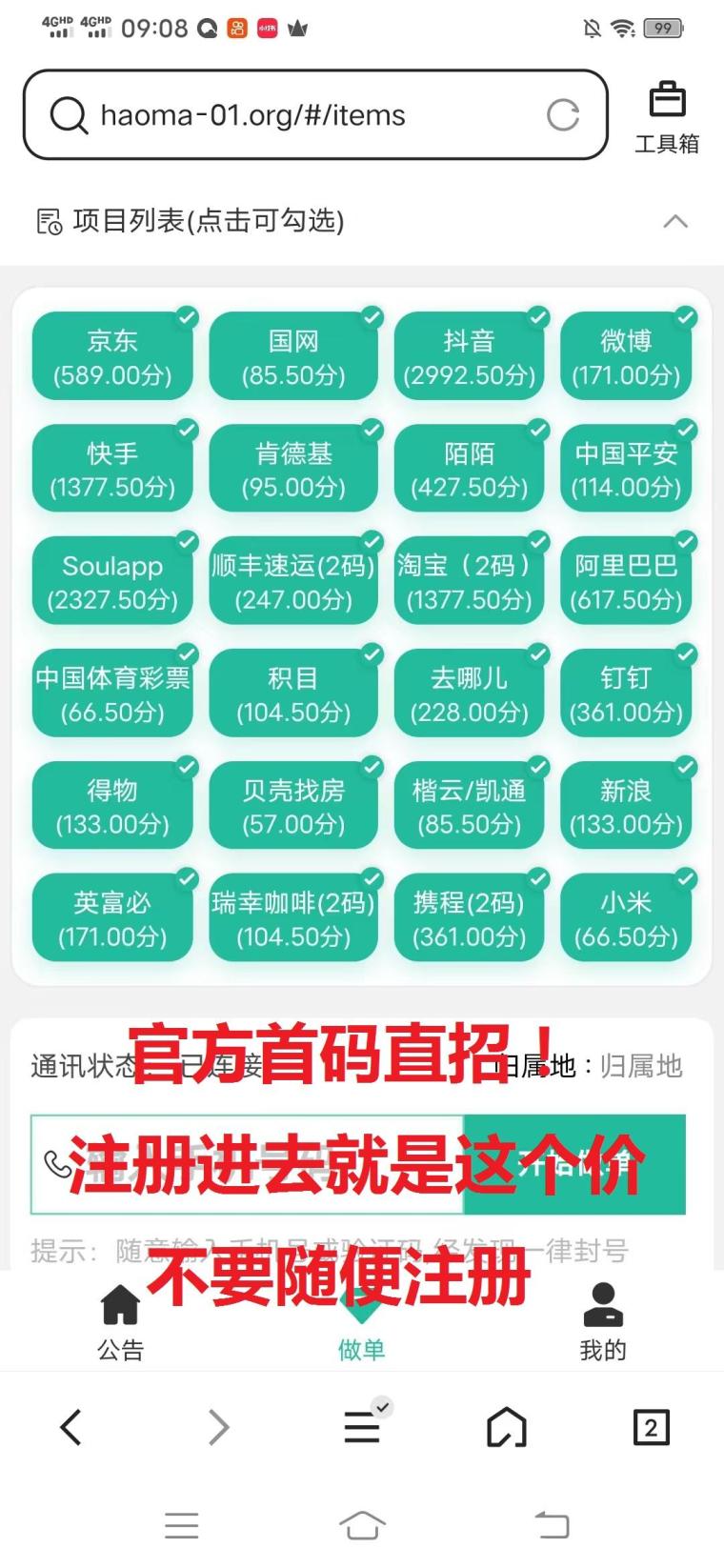Deselect Soulapp from the project list
The height and width of the screenshot is (1568, 724).
(112, 582)
